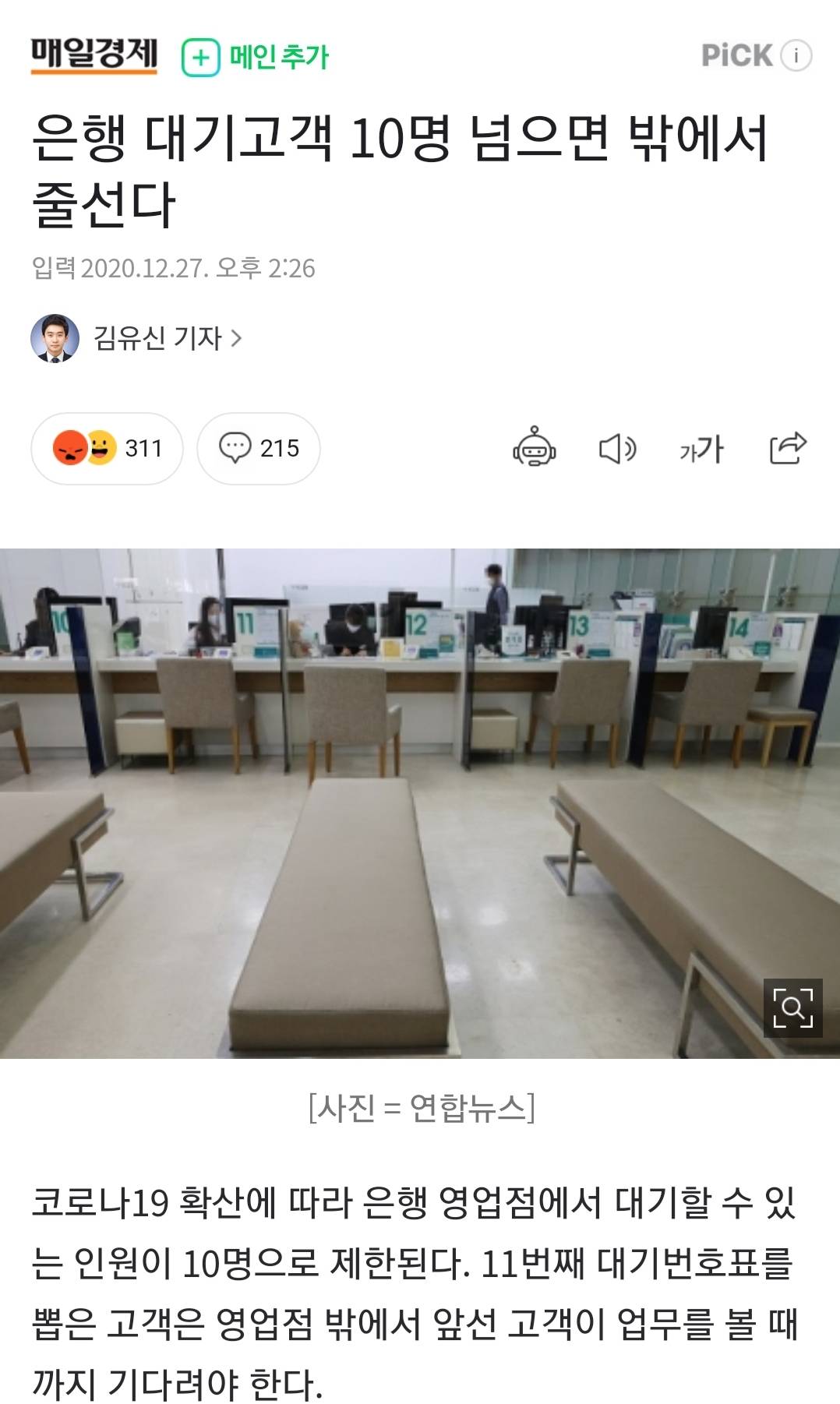Change the font size with the 가가 icon
Screen dimensions: 840x1404
tap(701, 449)
